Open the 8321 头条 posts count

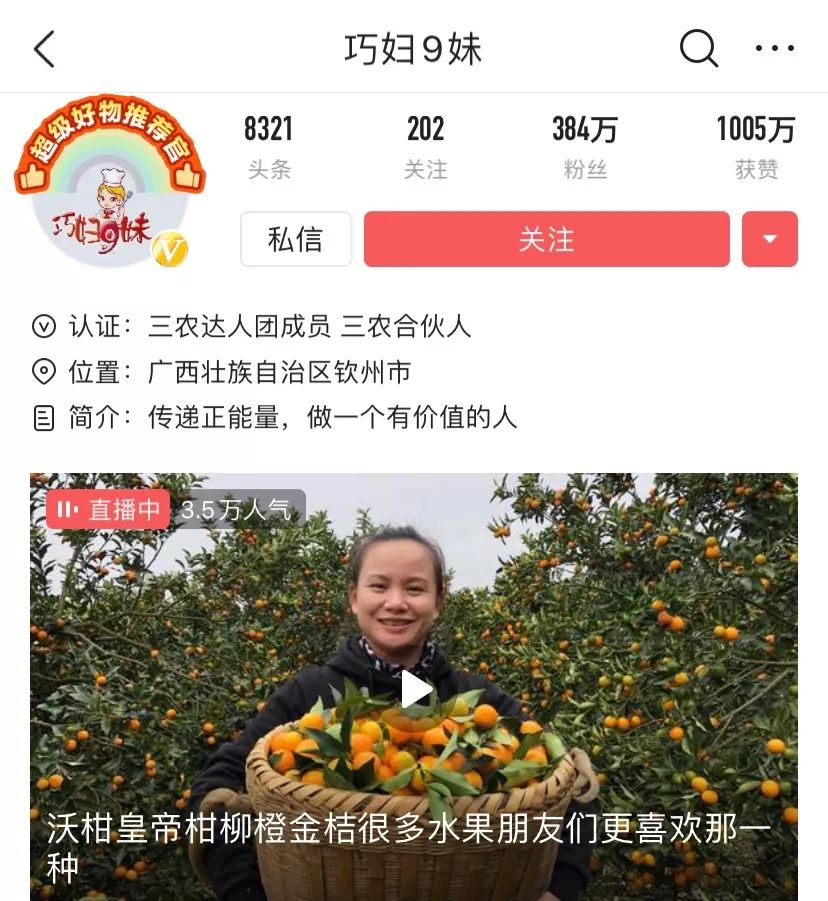pyautogui.click(x=269, y=147)
